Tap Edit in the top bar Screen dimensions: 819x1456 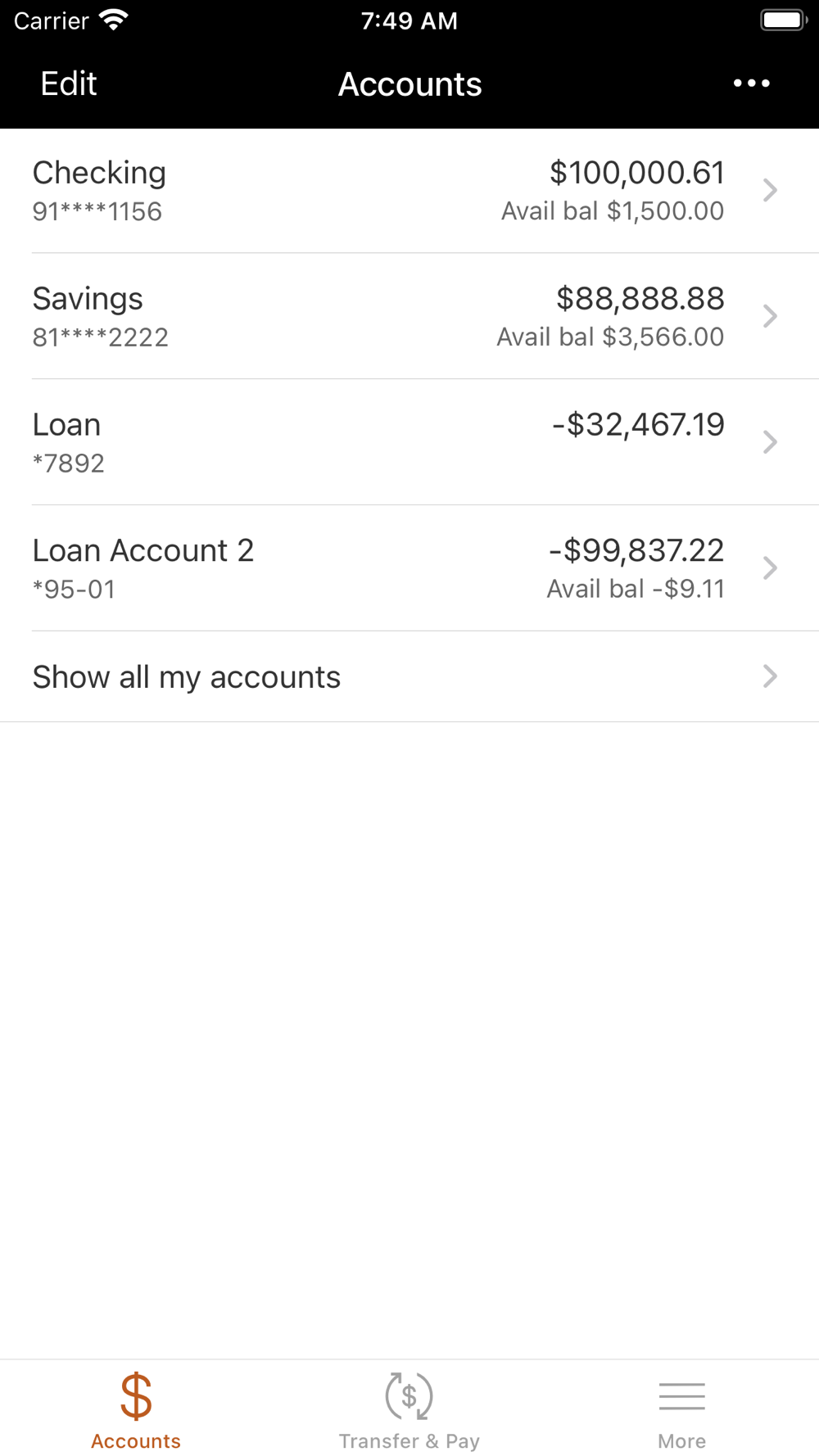(69, 84)
